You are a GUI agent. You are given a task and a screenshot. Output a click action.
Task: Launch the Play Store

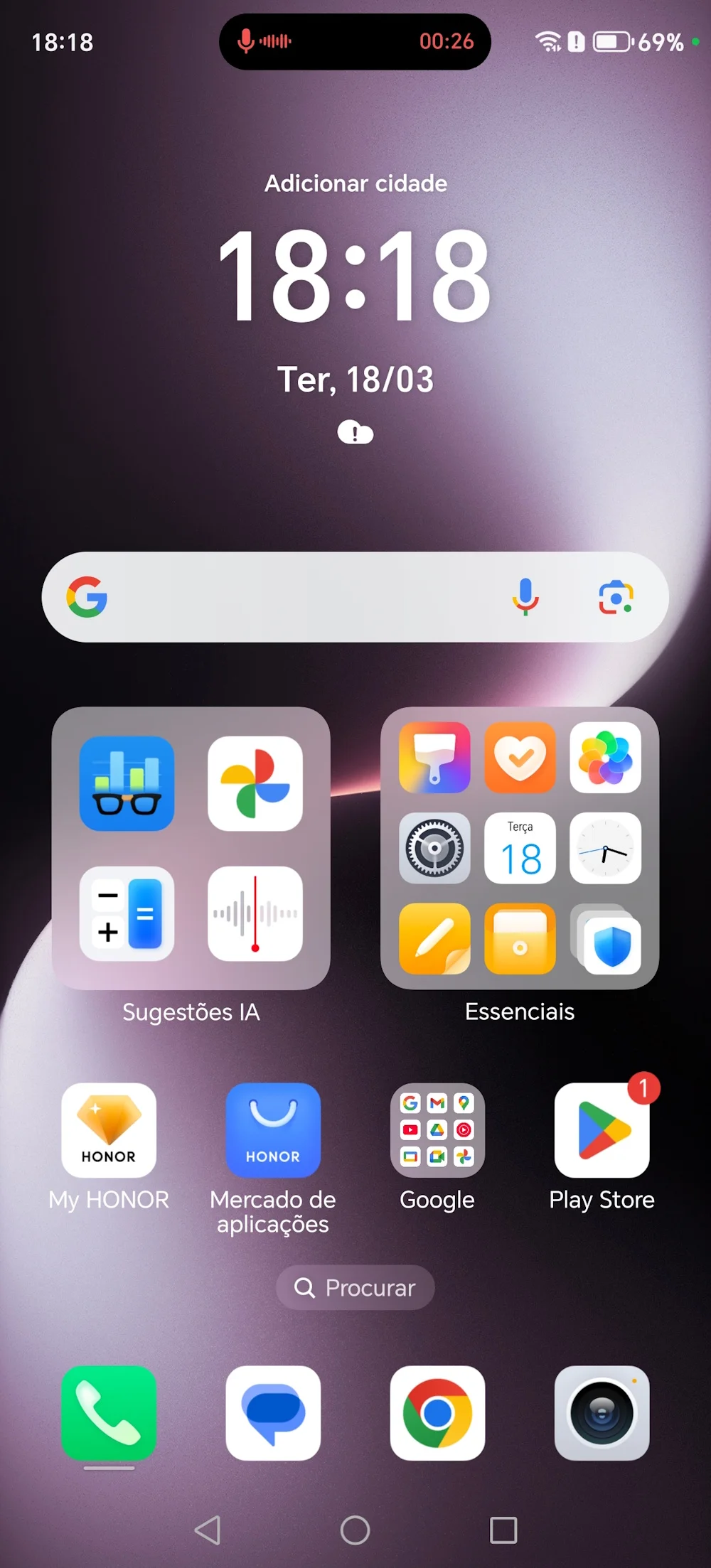pos(602,1130)
